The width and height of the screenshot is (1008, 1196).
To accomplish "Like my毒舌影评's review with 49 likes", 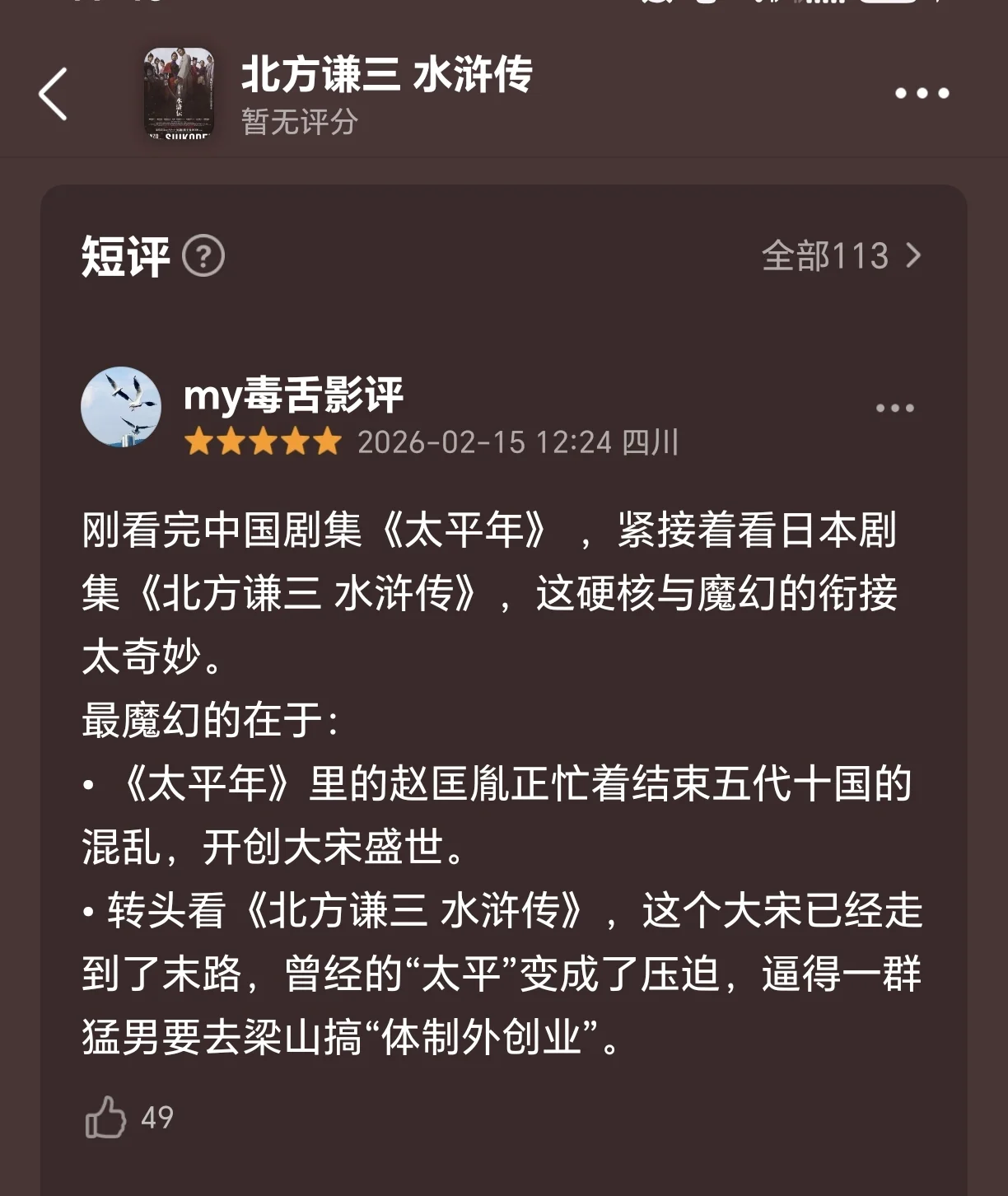I will pos(106,1118).
